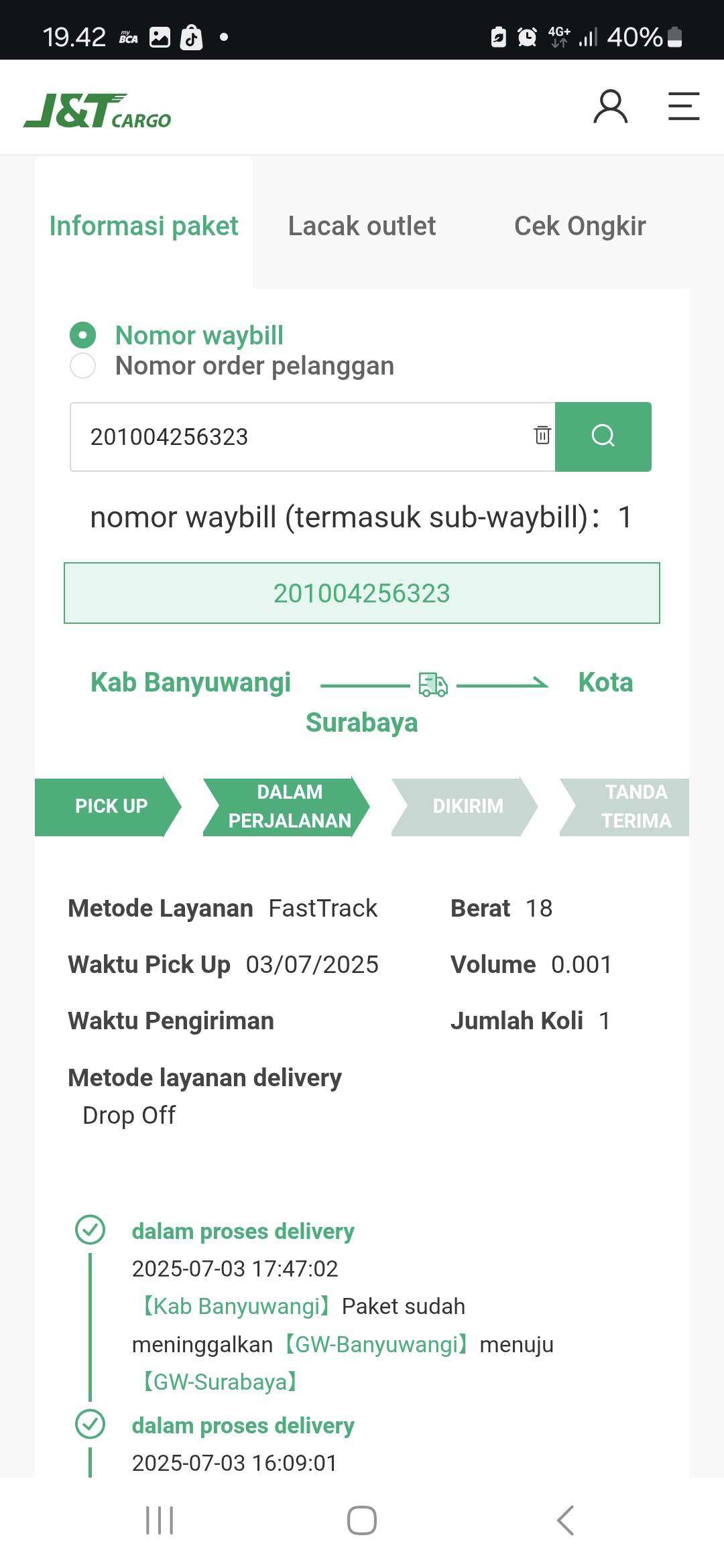
Task: Open the hamburger menu
Action: (684, 107)
